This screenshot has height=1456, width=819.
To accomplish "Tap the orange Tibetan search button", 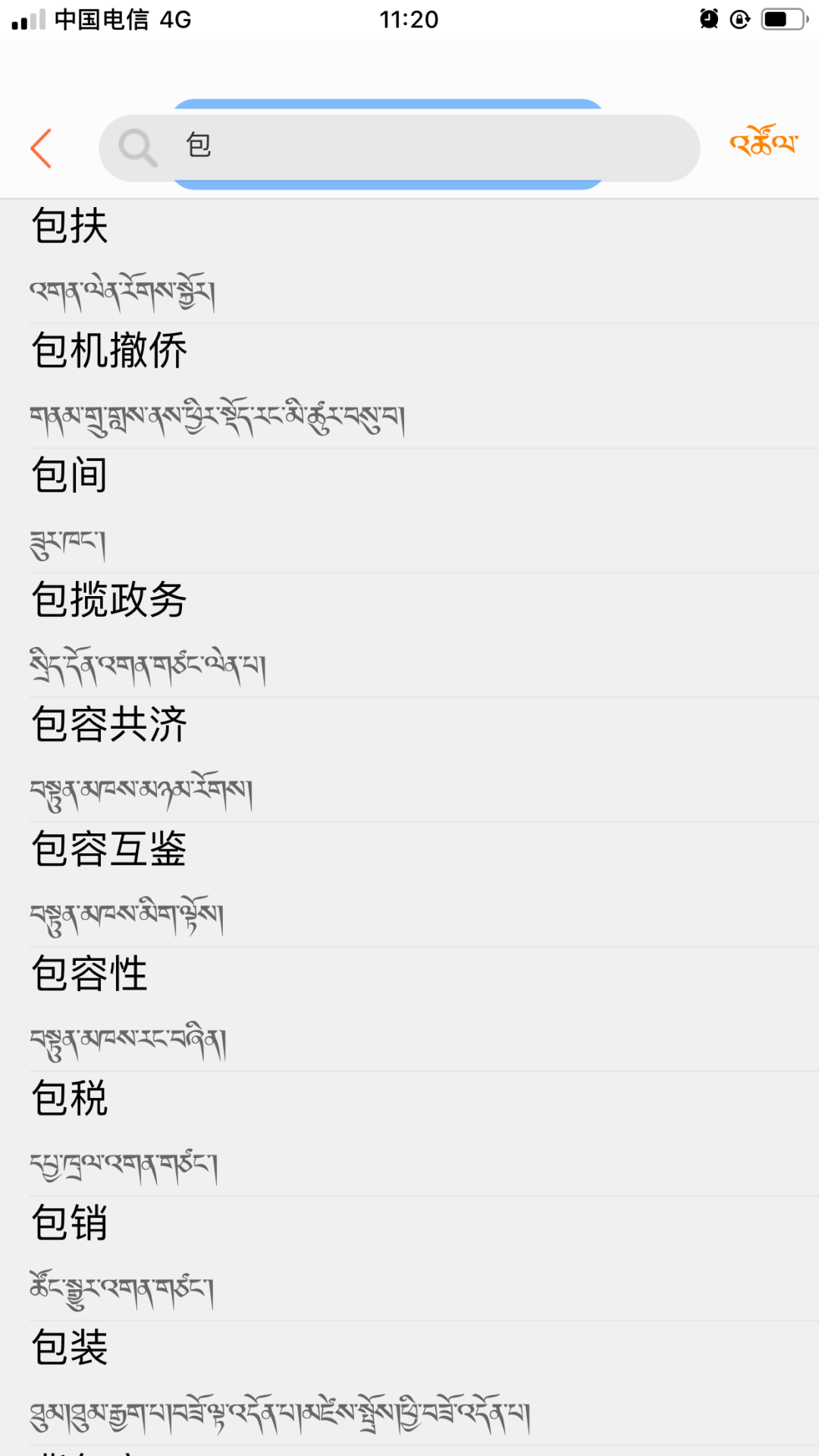I will 764,141.
